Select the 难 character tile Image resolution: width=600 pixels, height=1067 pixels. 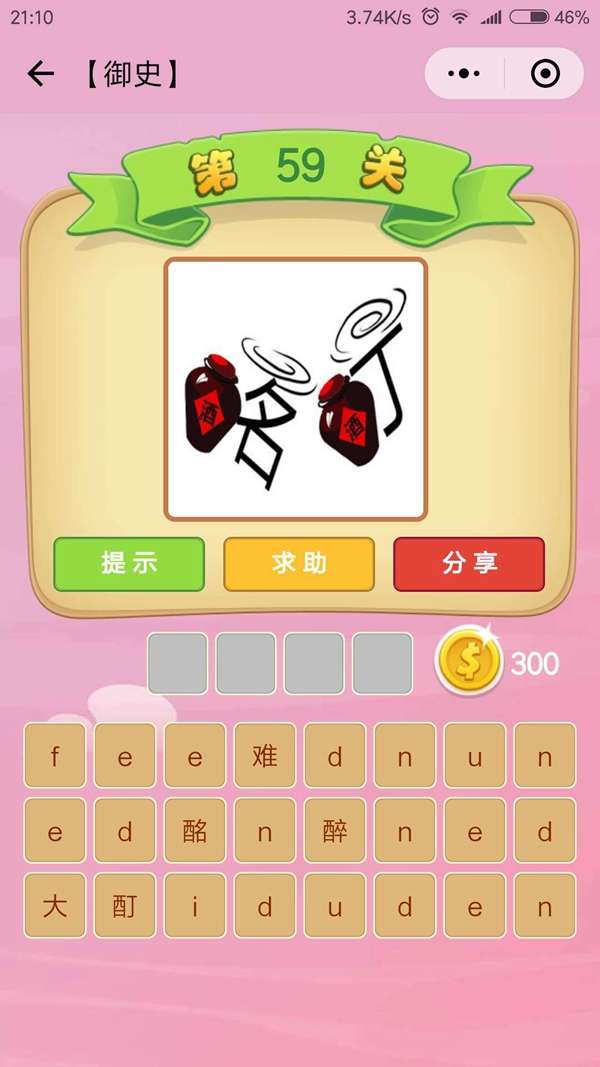[265, 756]
